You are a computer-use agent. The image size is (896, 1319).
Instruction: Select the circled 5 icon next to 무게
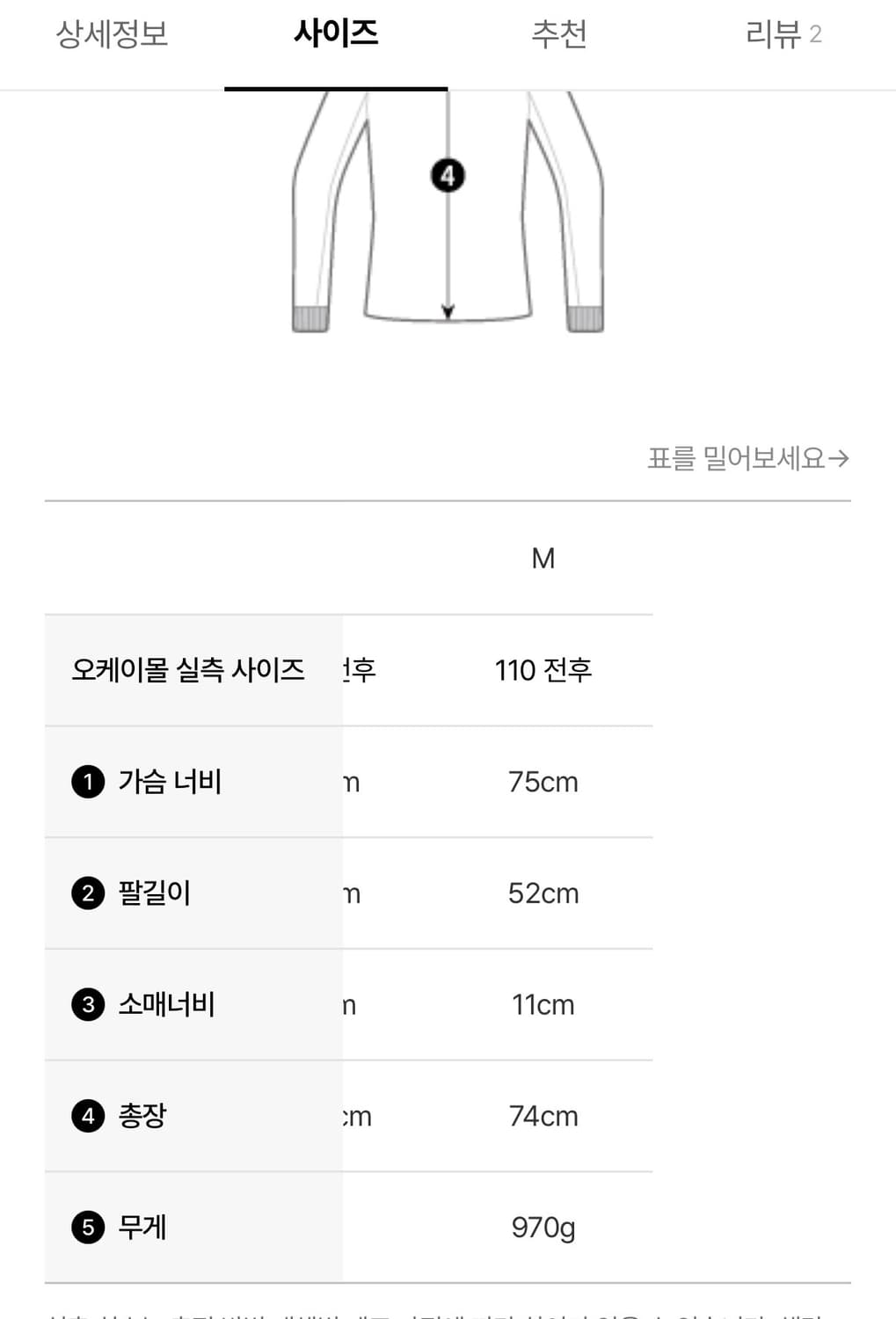87,1228
